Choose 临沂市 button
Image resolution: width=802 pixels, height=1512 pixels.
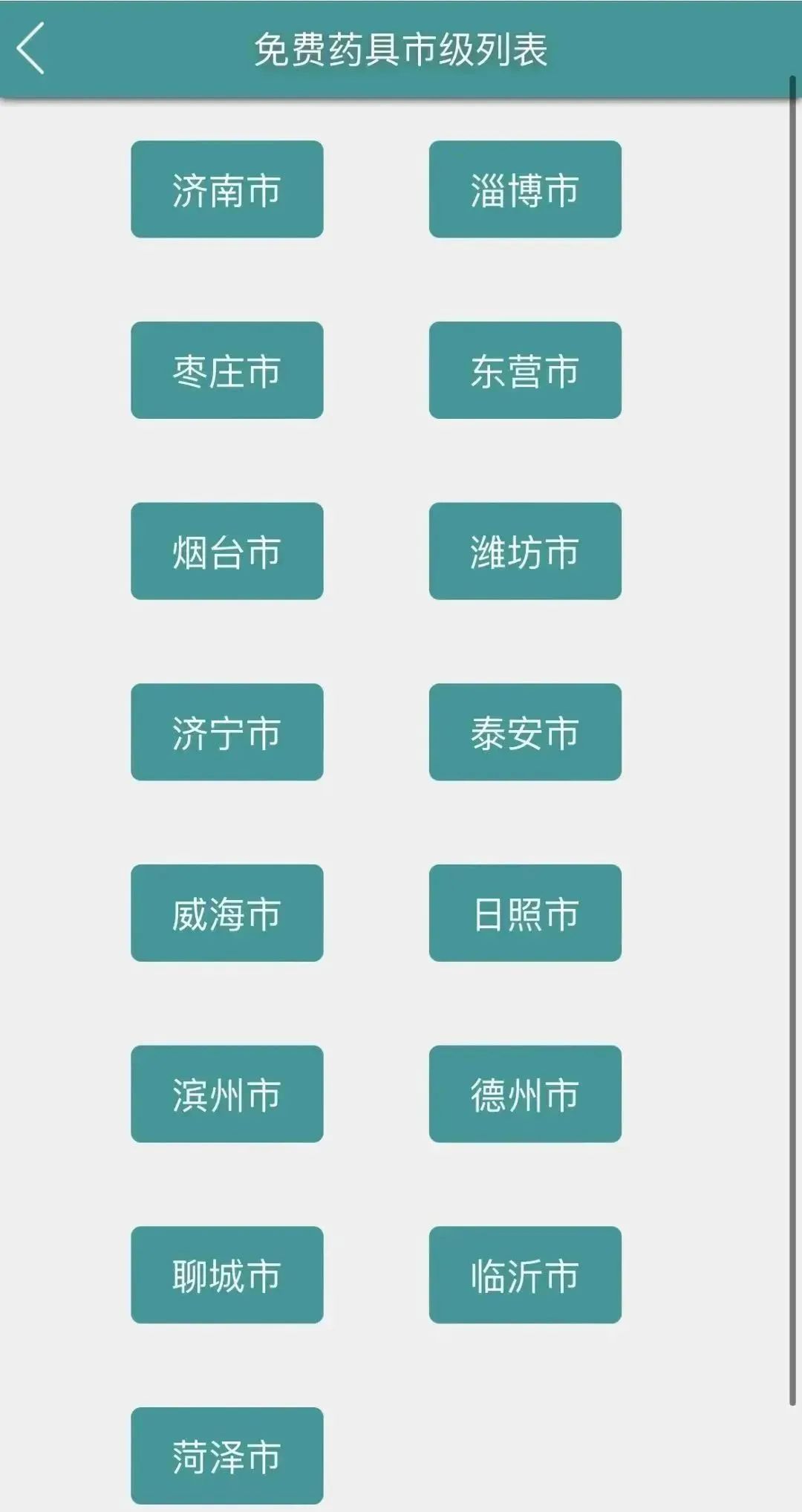[525, 1275]
